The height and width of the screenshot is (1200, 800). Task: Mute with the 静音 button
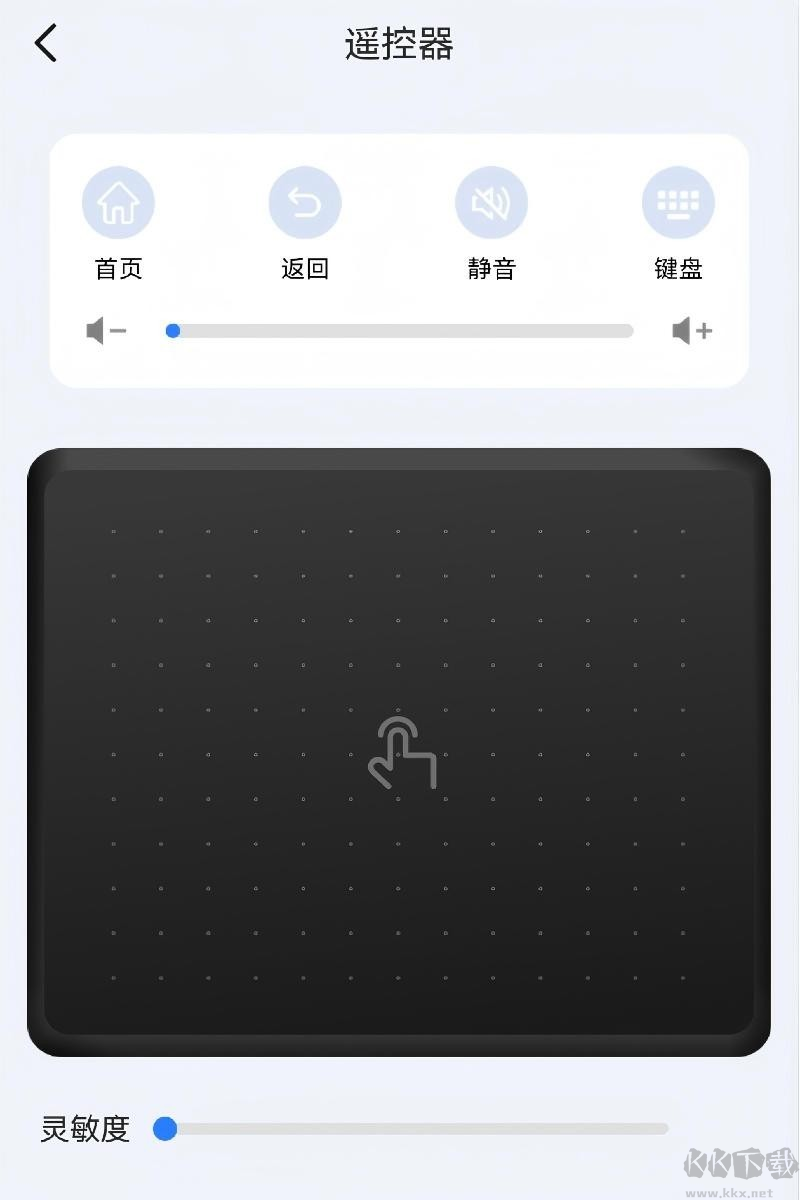[x=491, y=203]
